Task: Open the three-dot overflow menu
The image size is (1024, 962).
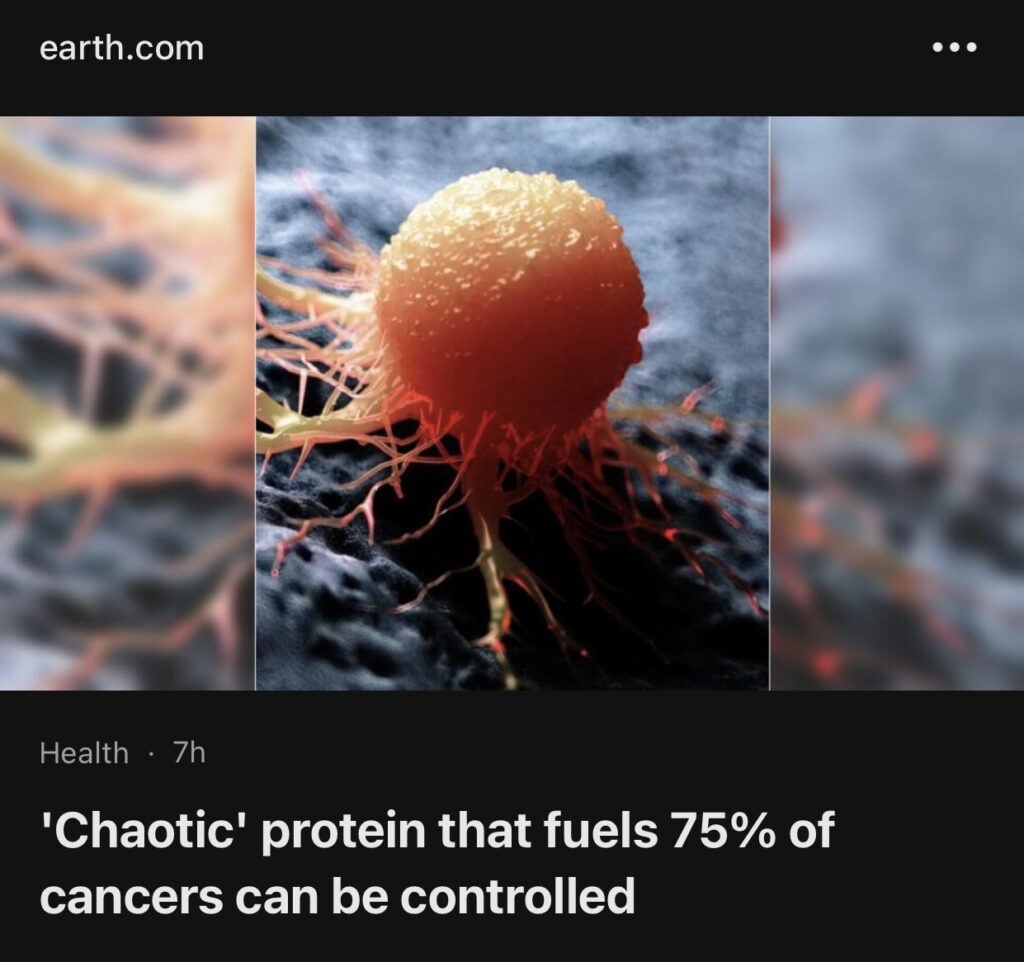Action: [953, 48]
